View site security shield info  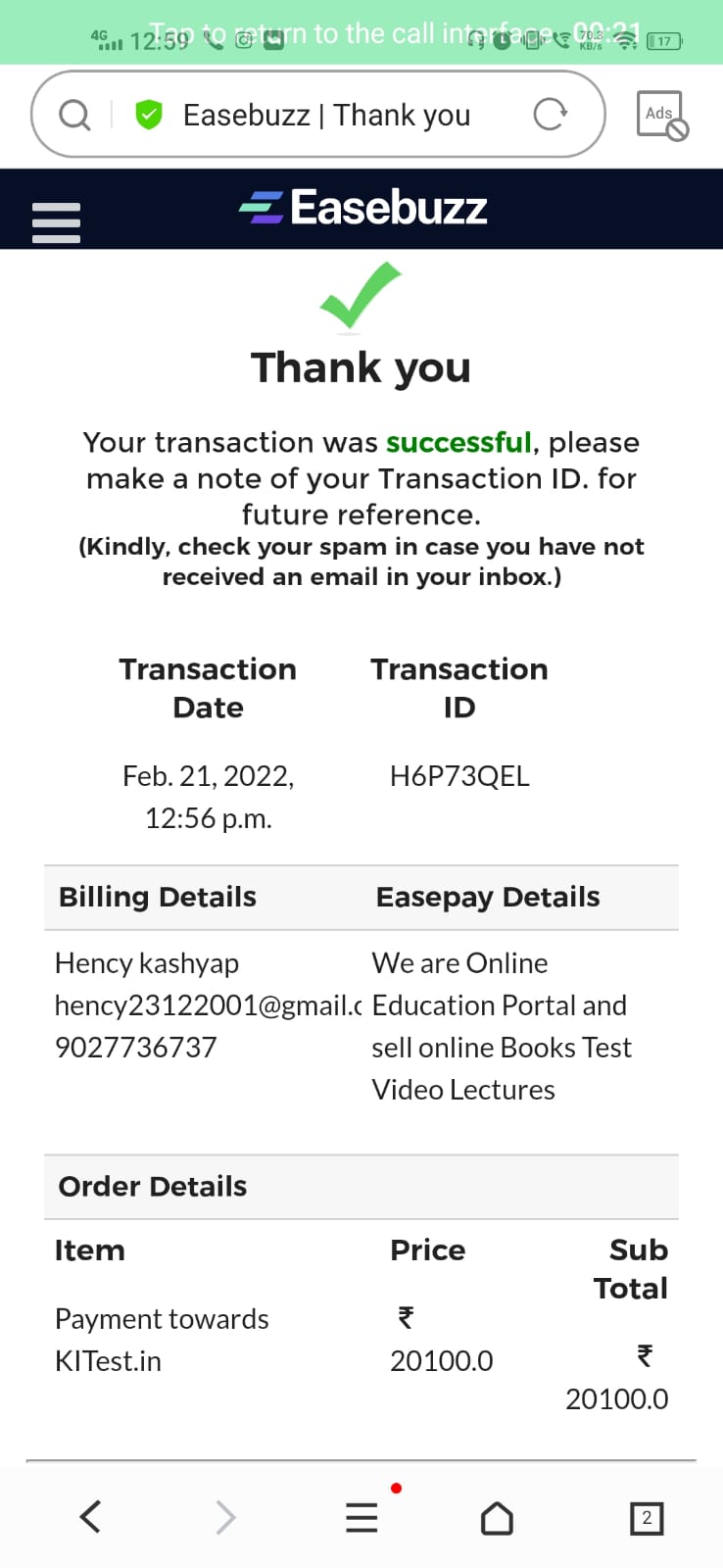[149, 116]
